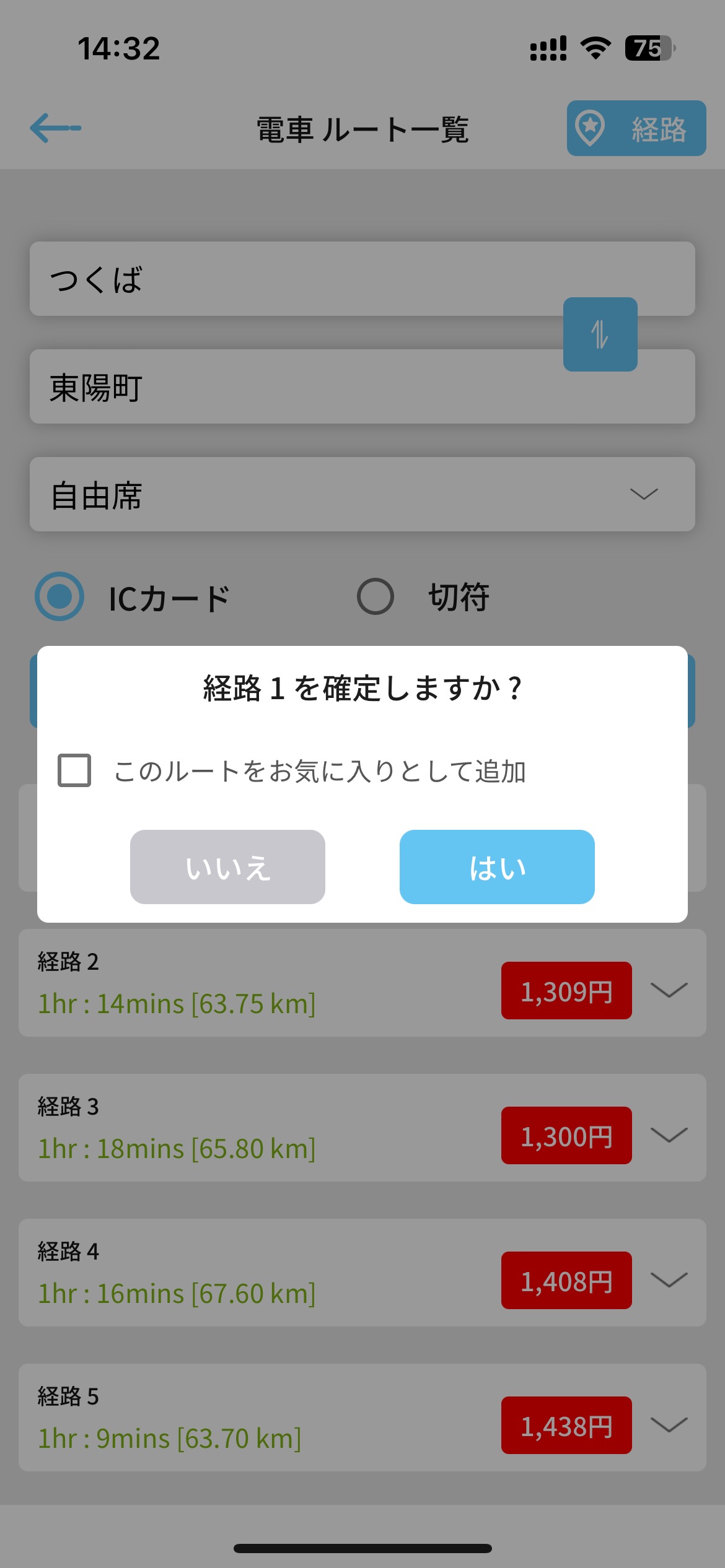Open the 自由席 seat type dropdown
The image size is (725, 1568).
(x=362, y=494)
